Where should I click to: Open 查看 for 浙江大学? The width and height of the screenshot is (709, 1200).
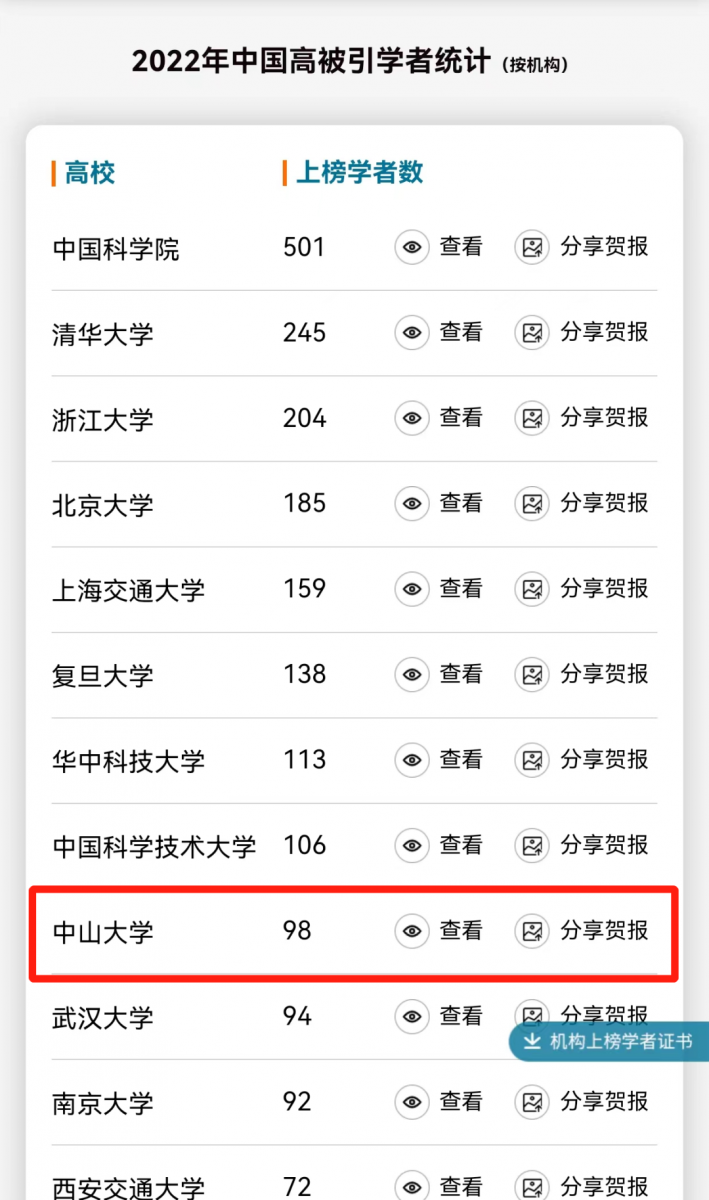click(439, 418)
